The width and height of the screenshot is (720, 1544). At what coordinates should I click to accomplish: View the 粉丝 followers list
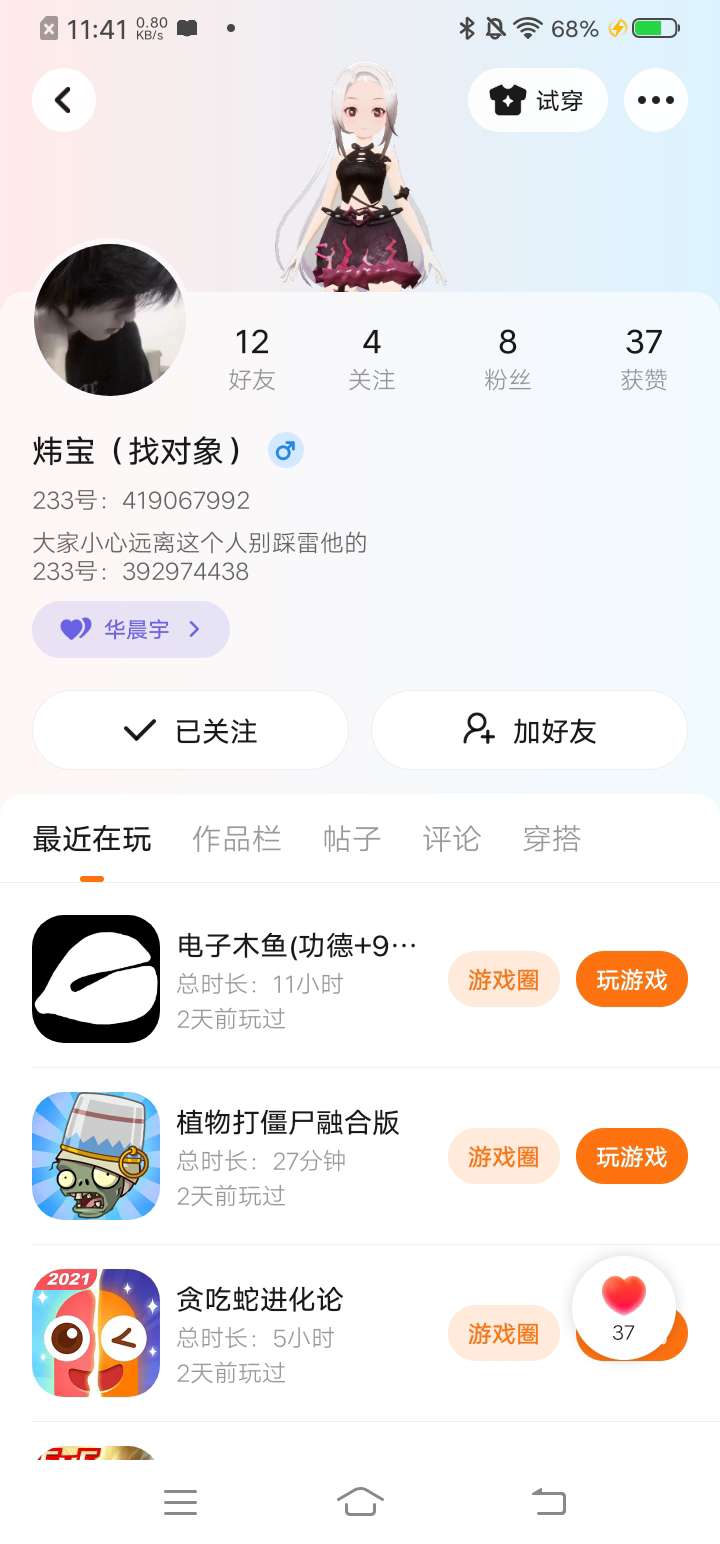pyautogui.click(x=508, y=358)
